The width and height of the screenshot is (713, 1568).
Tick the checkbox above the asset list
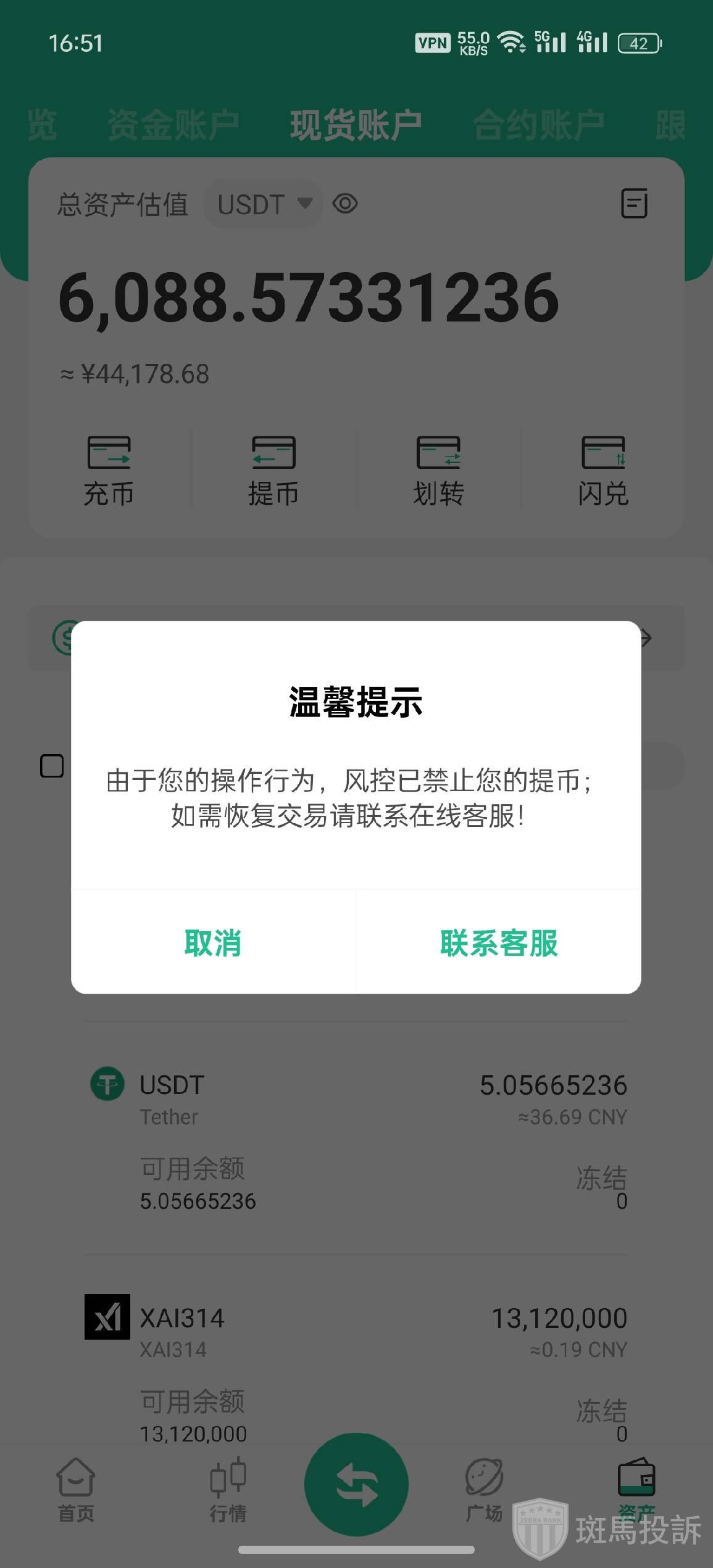52,766
